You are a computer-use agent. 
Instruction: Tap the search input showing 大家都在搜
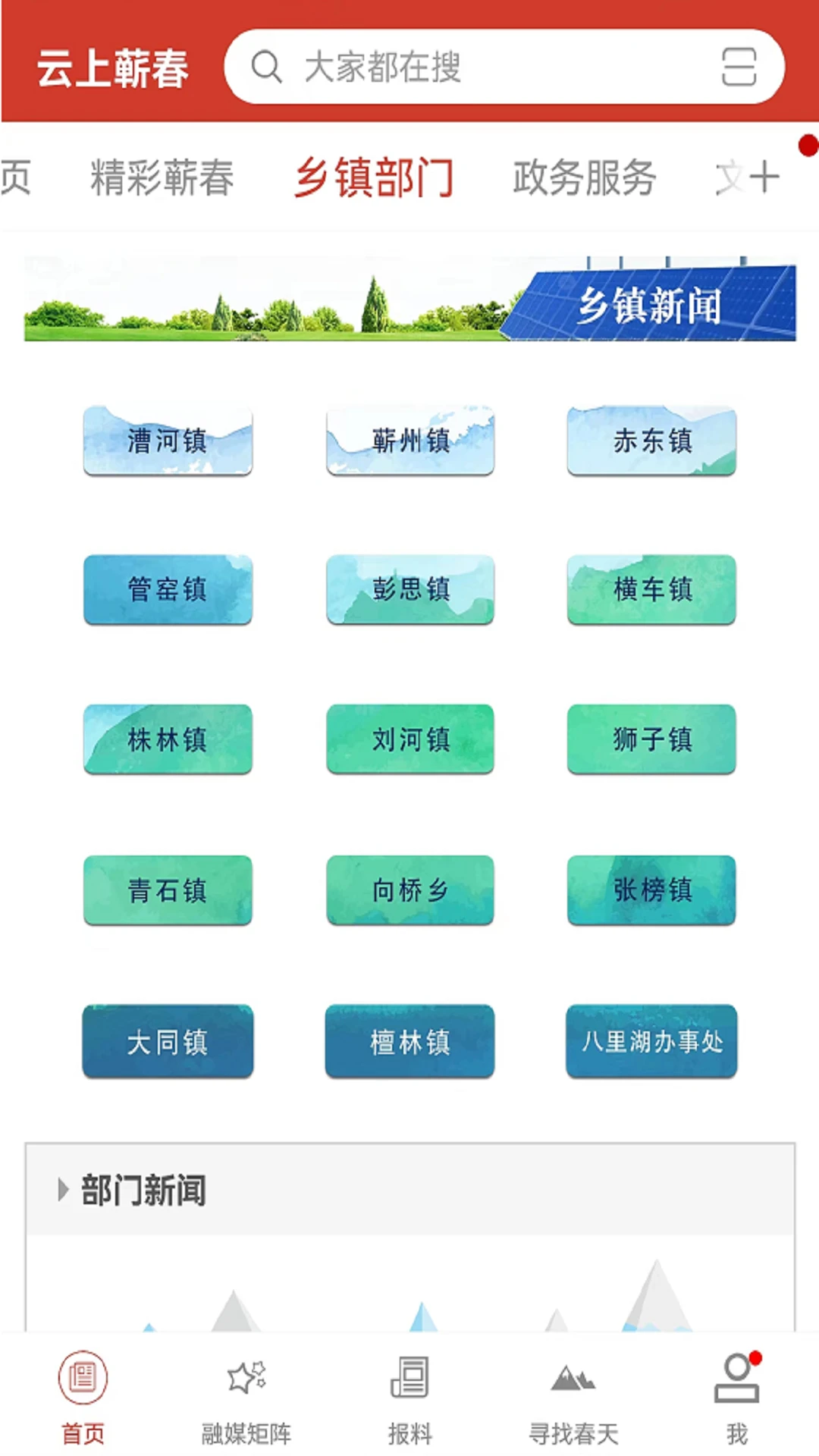click(455, 67)
